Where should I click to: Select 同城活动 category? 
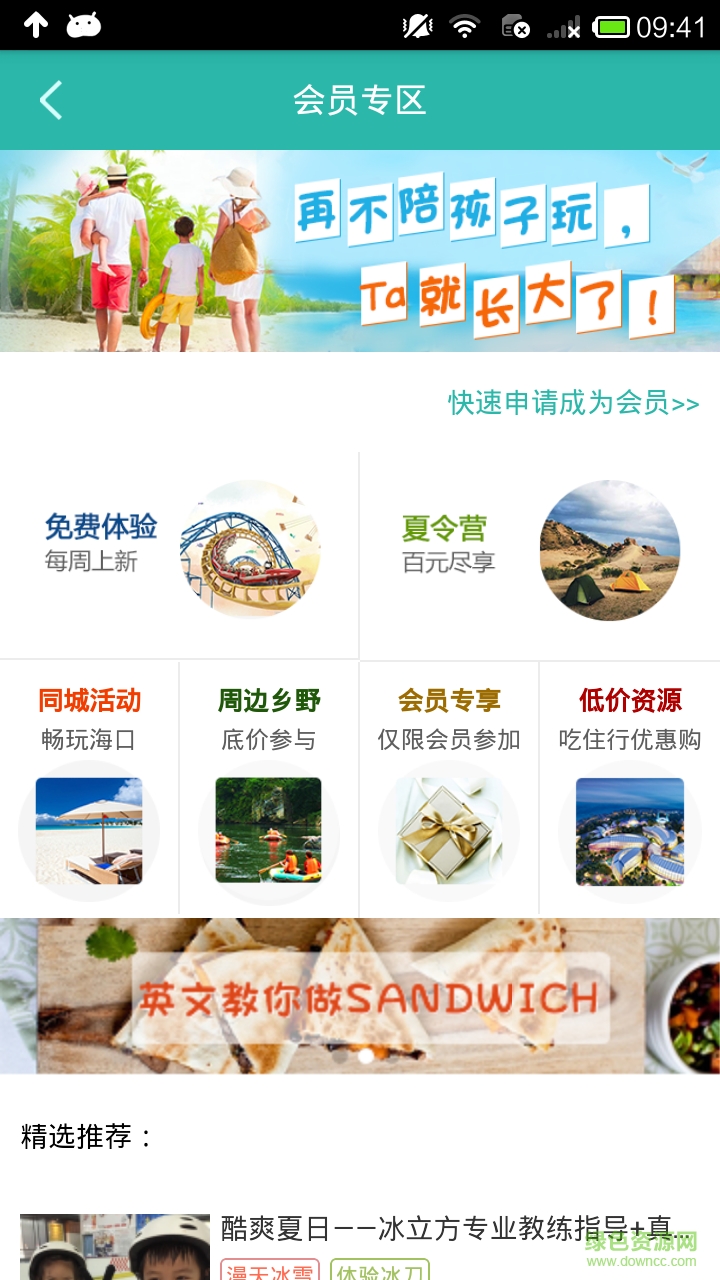90,787
